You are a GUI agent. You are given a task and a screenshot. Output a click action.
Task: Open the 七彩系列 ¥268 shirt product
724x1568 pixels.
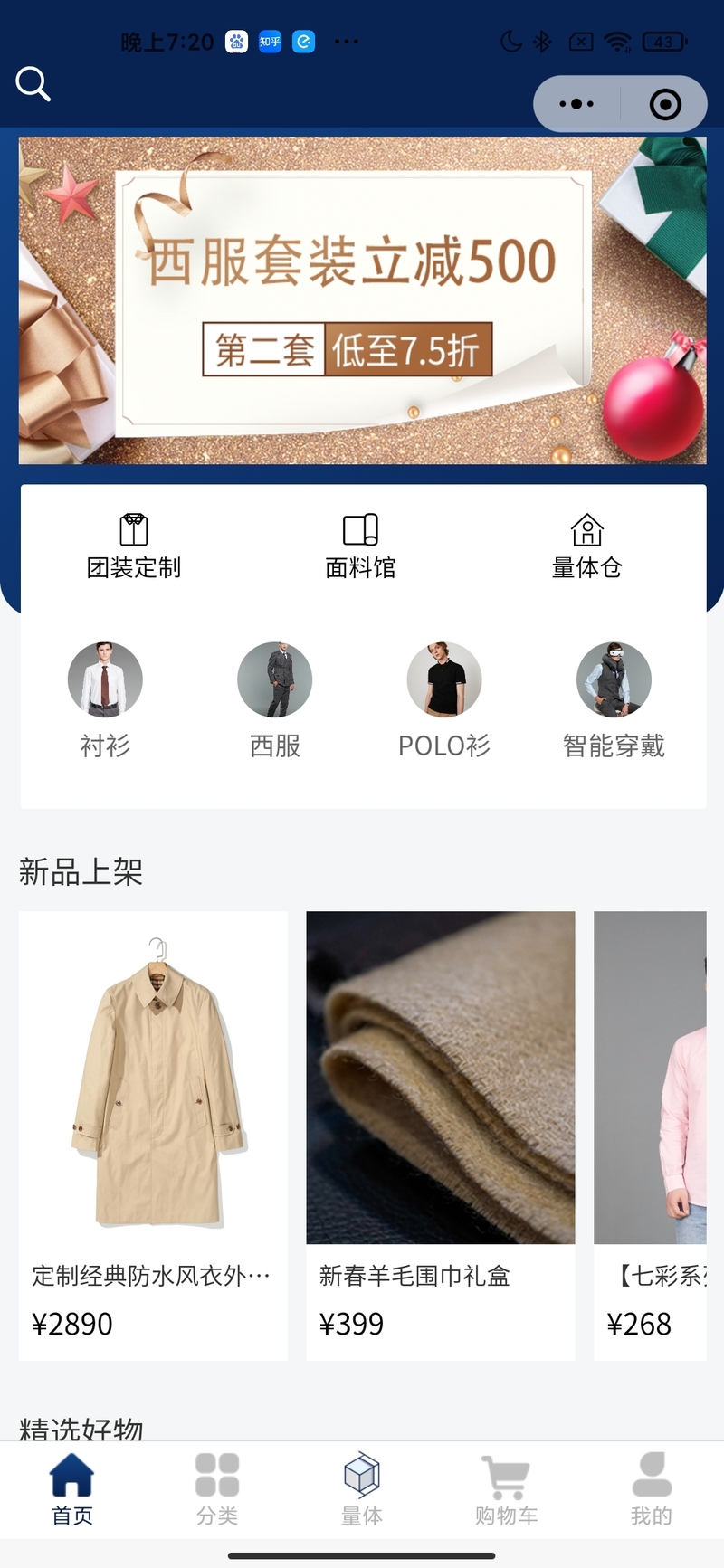(650, 1135)
